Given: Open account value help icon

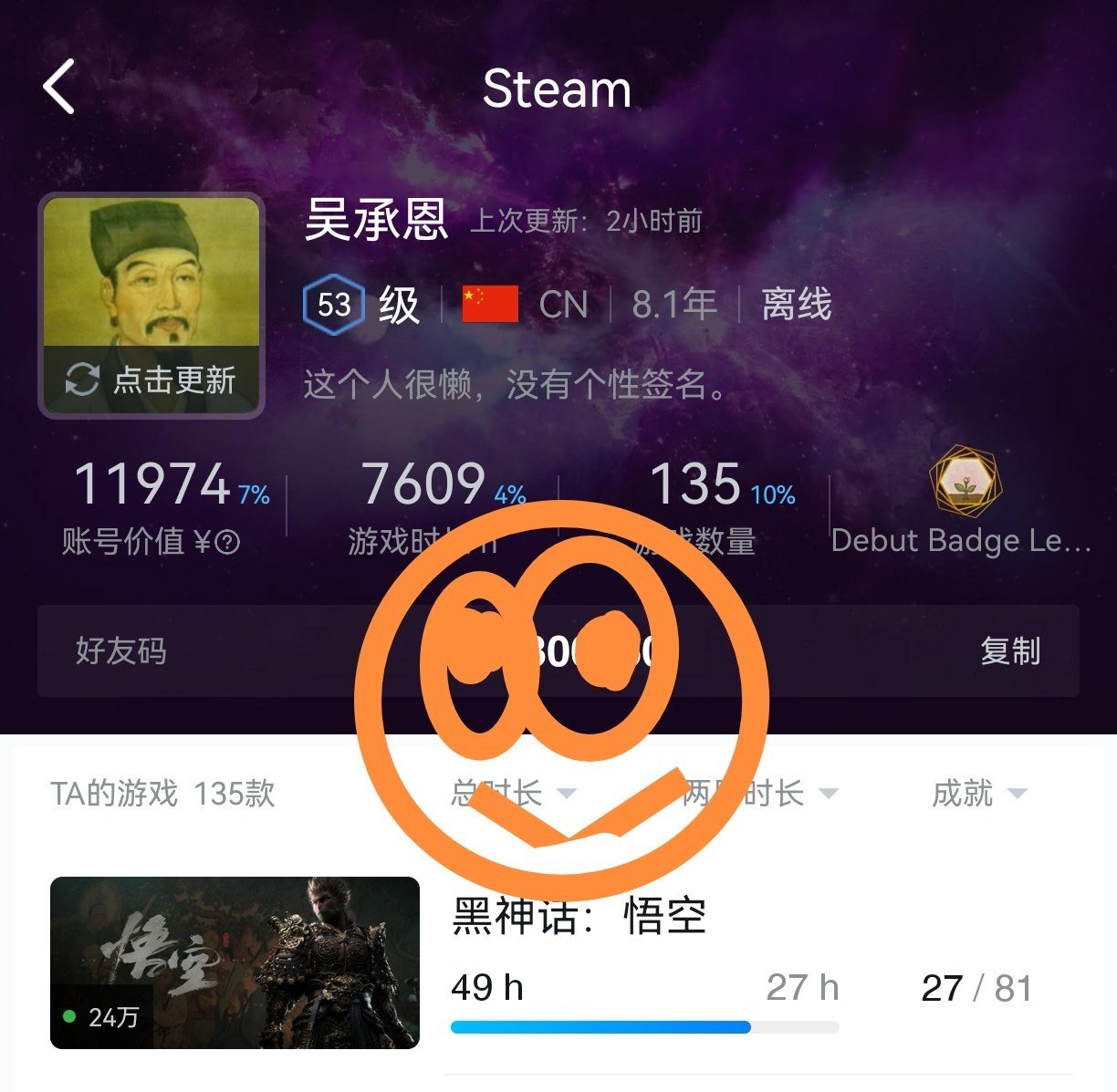Looking at the screenshot, I should [x=227, y=544].
